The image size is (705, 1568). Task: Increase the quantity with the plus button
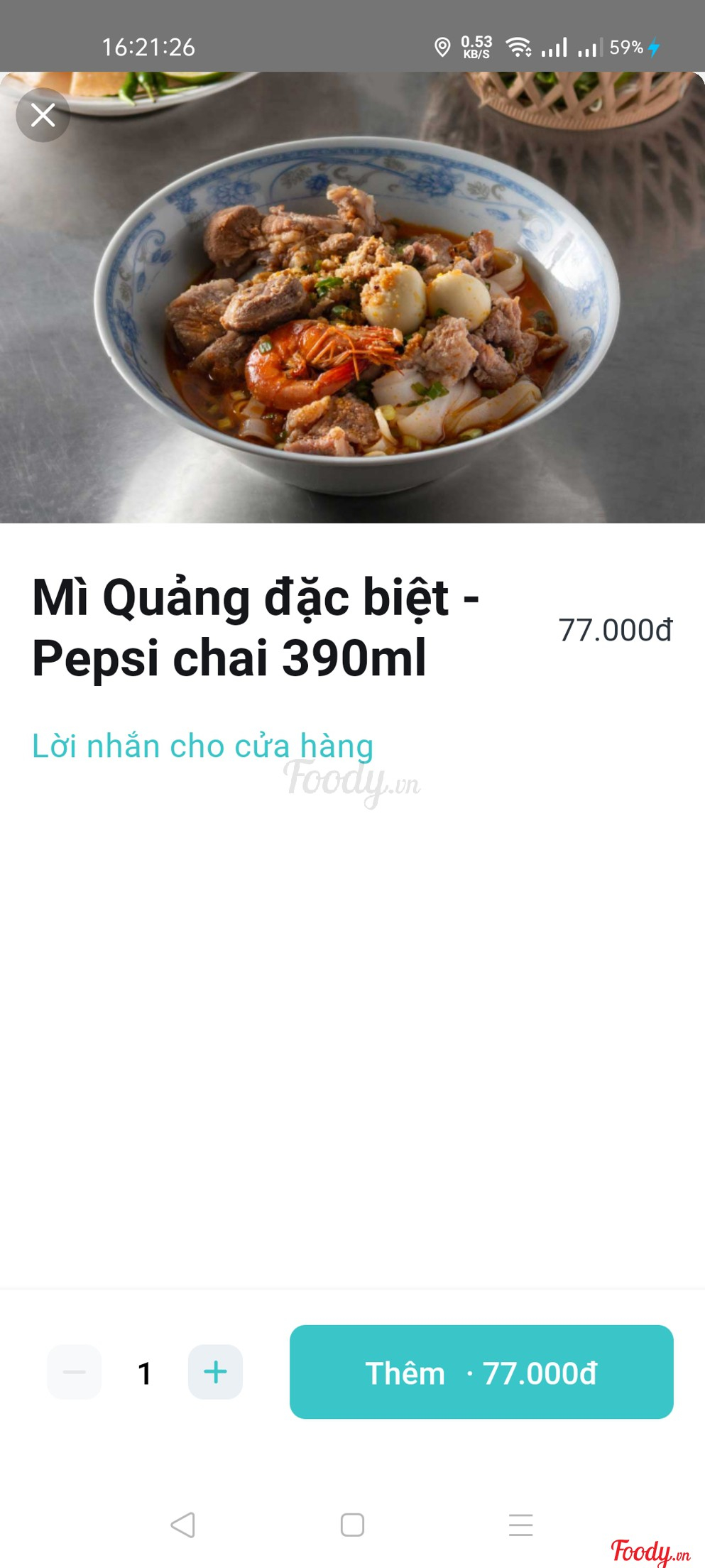click(x=215, y=1371)
